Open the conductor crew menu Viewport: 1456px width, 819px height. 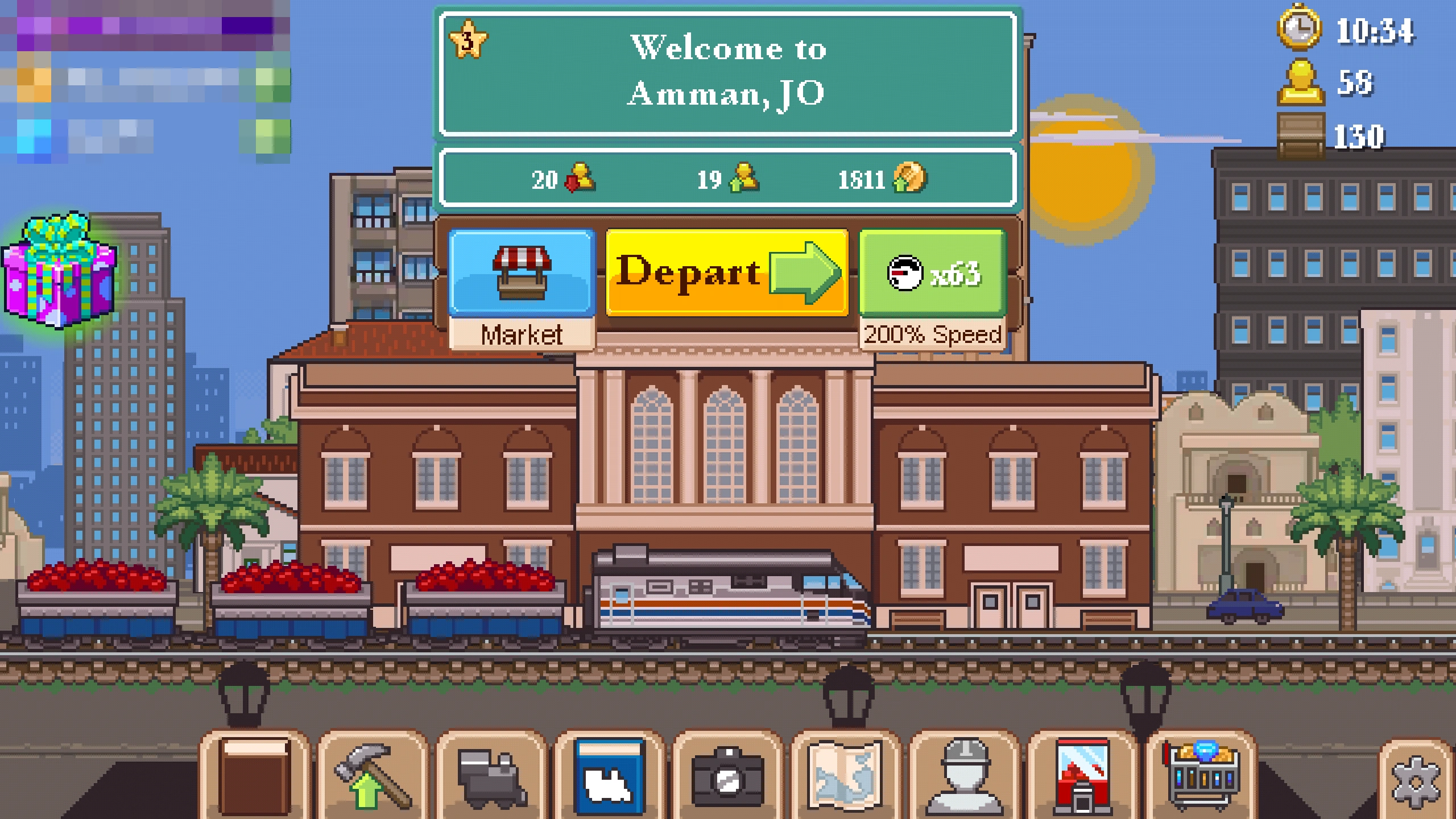click(965, 776)
